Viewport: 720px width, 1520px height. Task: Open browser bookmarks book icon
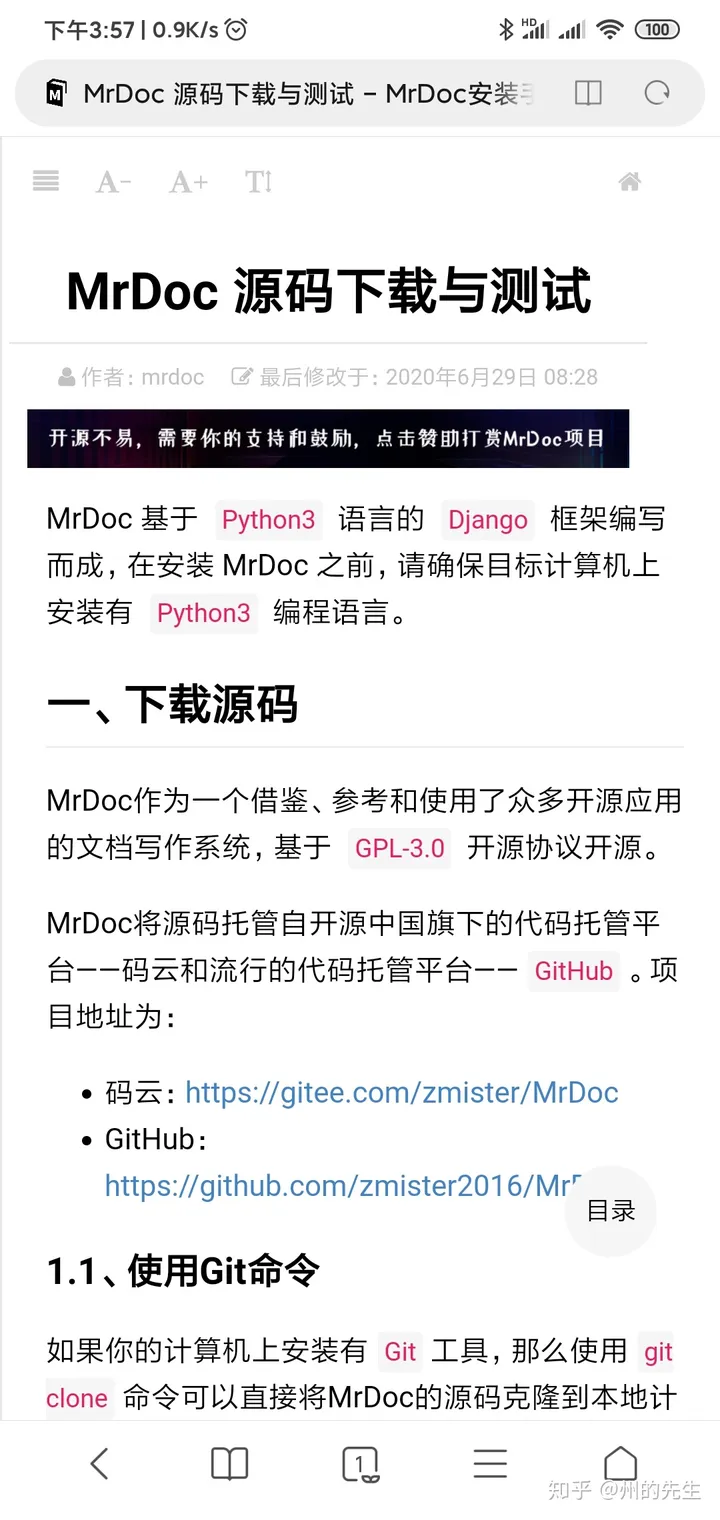(x=229, y=1465)
